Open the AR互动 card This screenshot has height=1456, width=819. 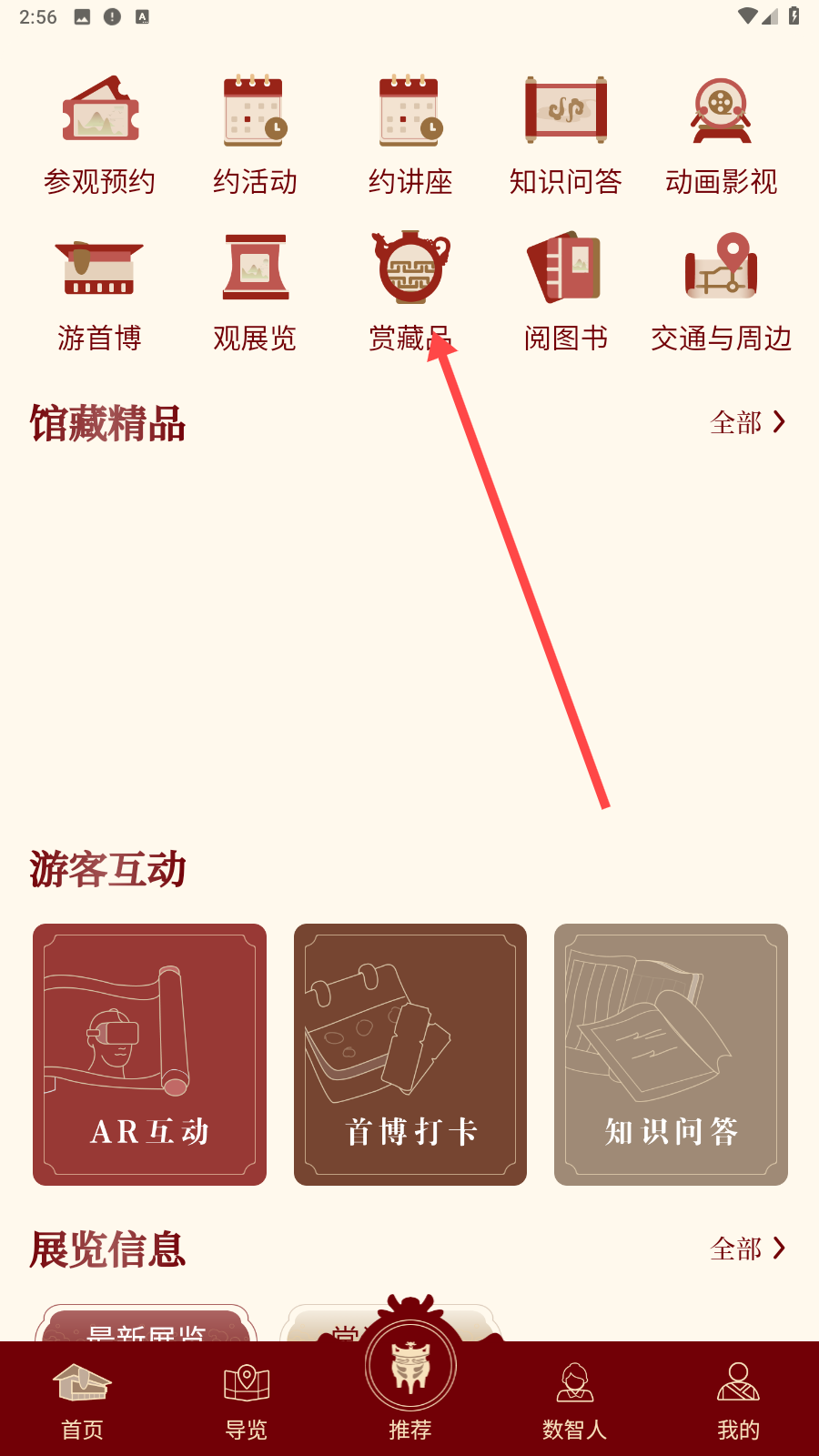149,1055
